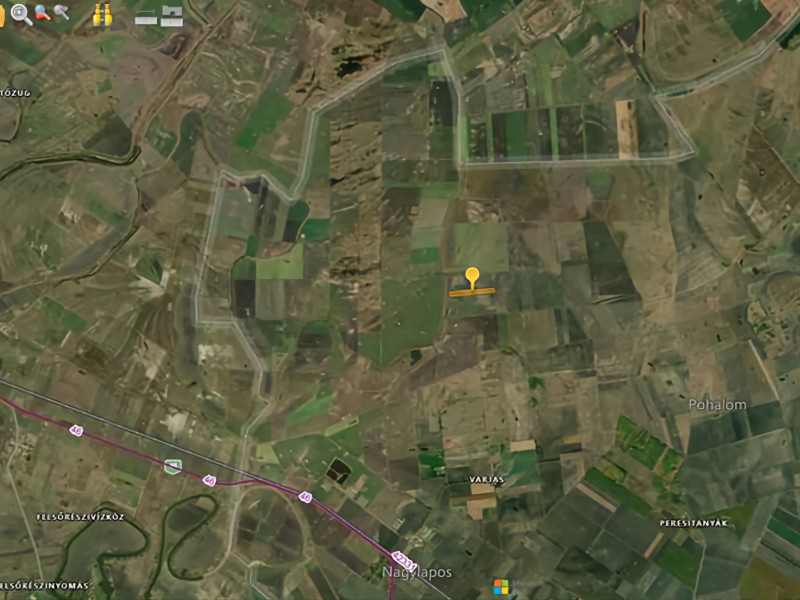Open the binoculars search tool
This screenshot has height=600, width=800.
pos(101,14)
